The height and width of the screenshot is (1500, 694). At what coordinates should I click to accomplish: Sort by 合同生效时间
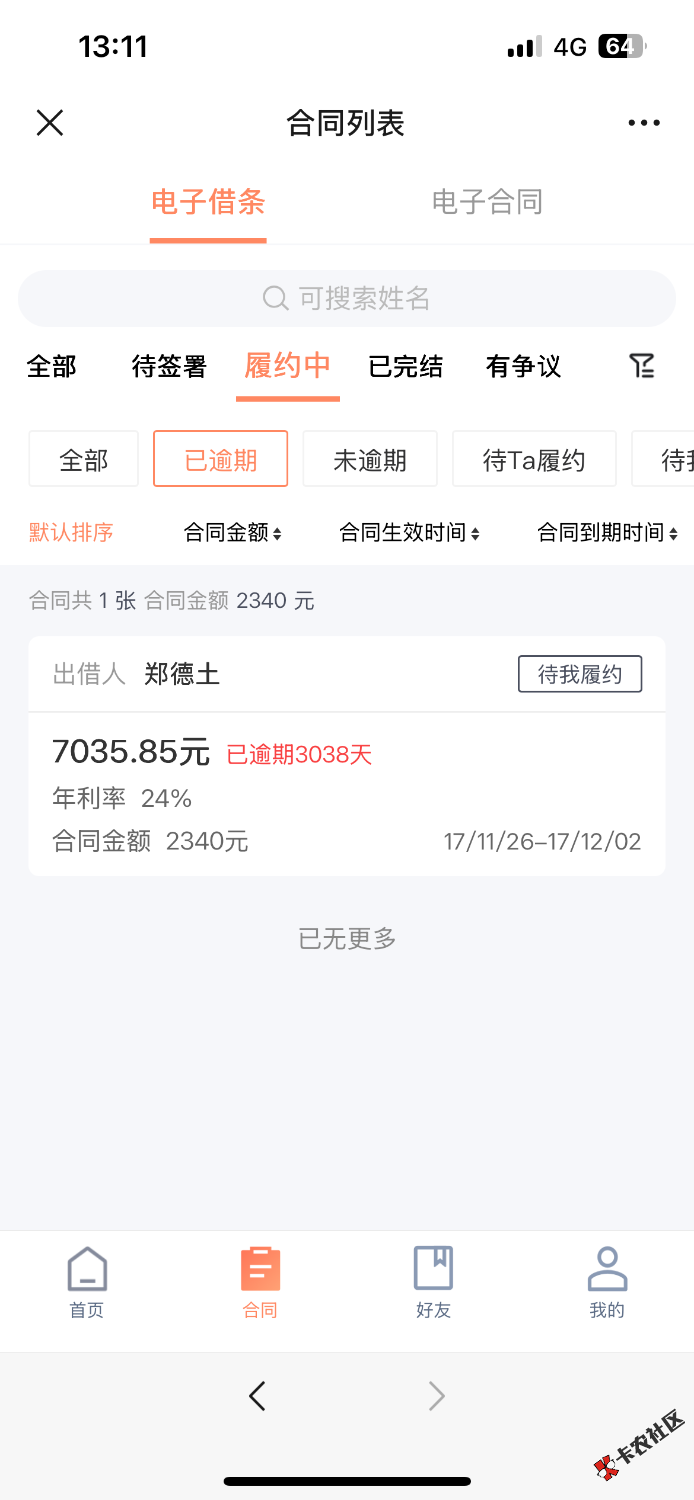(x=410, y=533)
